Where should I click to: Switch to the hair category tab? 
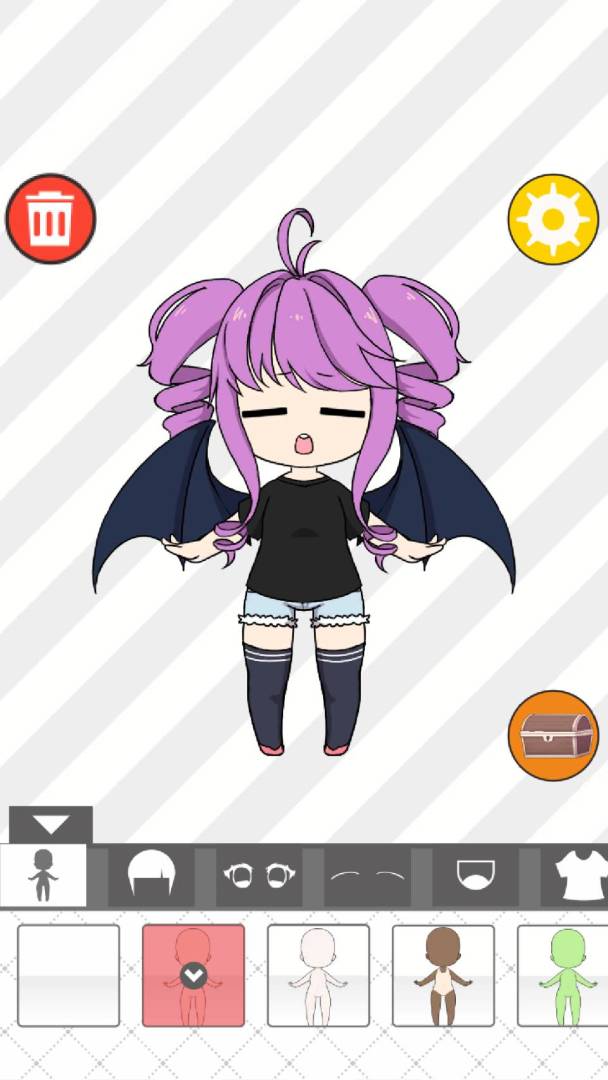[152, 876]
